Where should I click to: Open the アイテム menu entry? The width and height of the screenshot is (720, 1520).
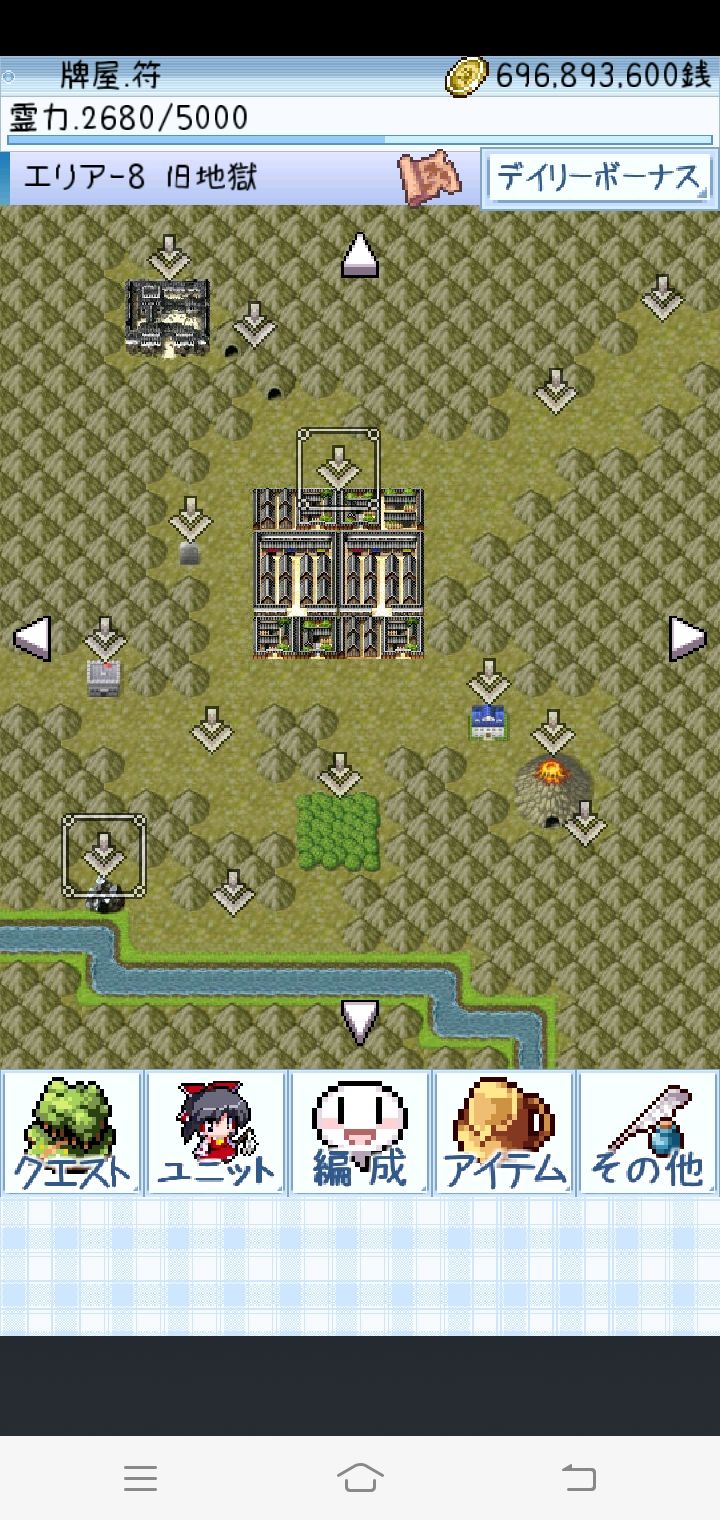click(x=504, y=1130)
